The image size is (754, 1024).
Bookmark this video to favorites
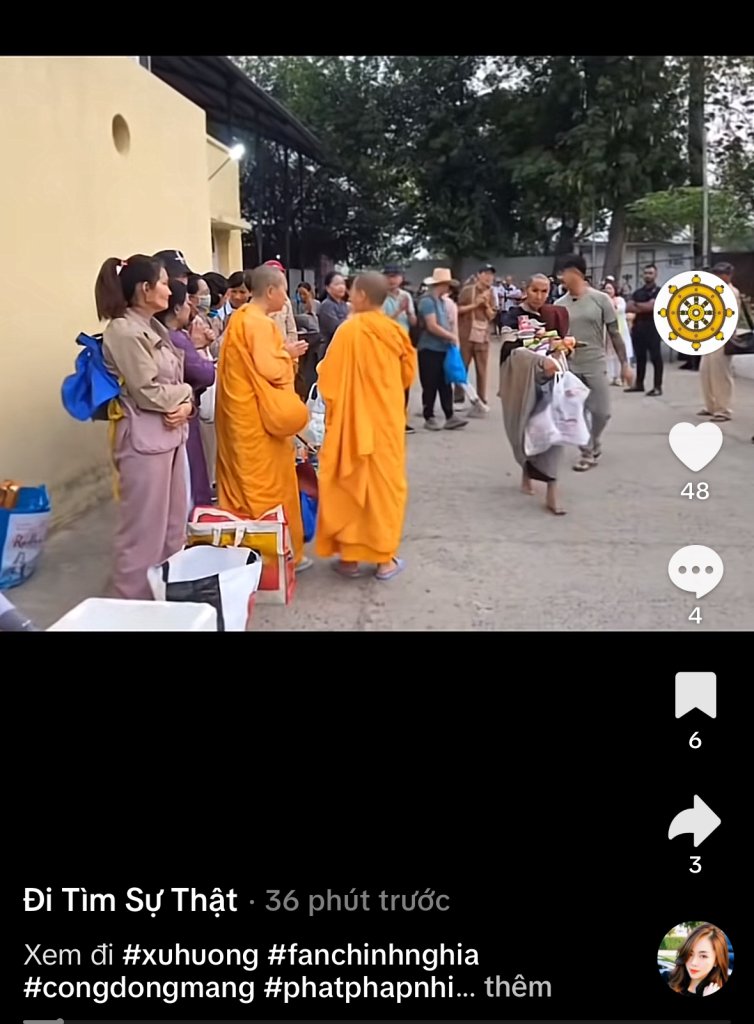[695, 695]
